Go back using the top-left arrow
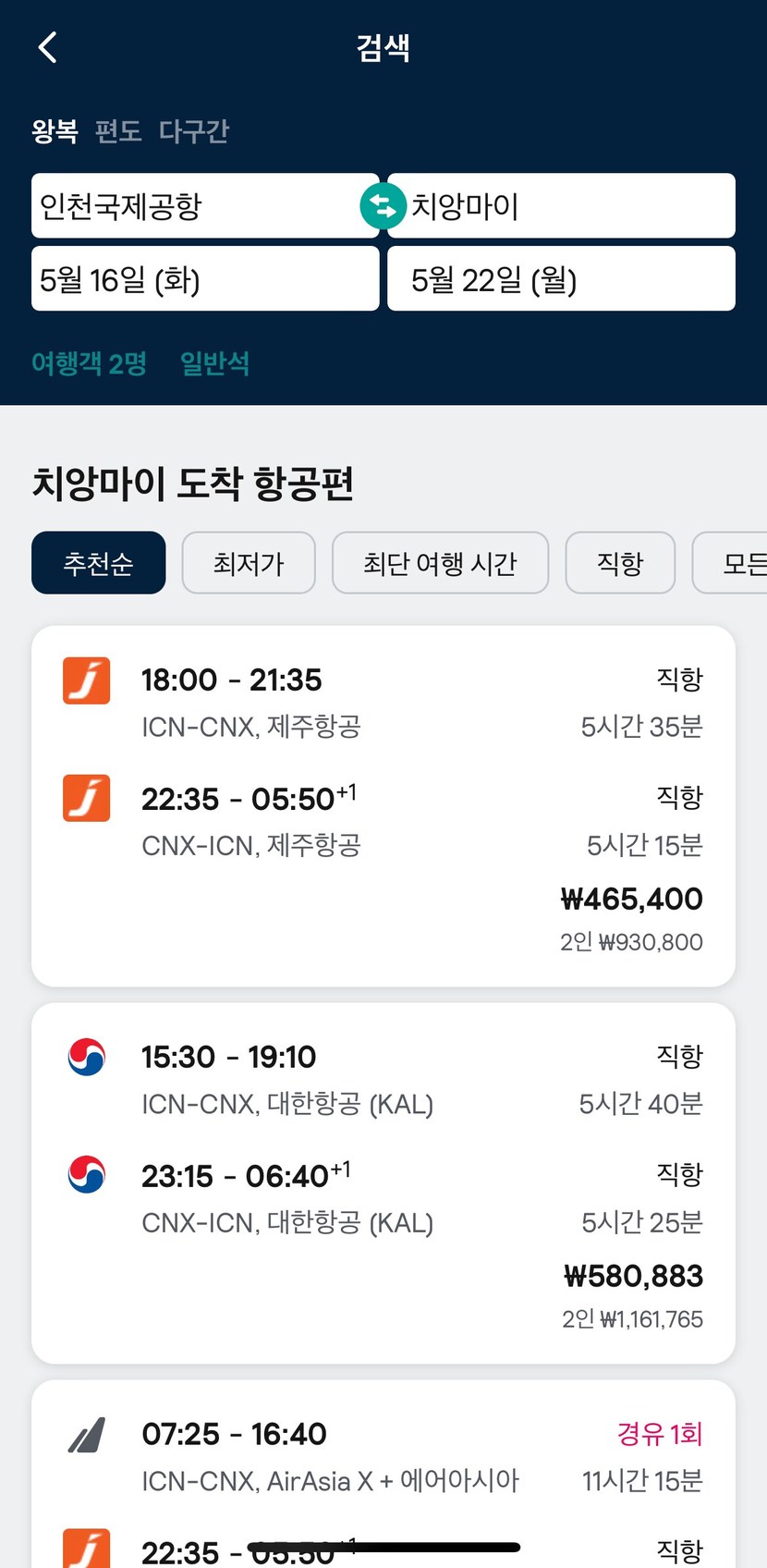767x1568 pixels. tap(48, 47)
